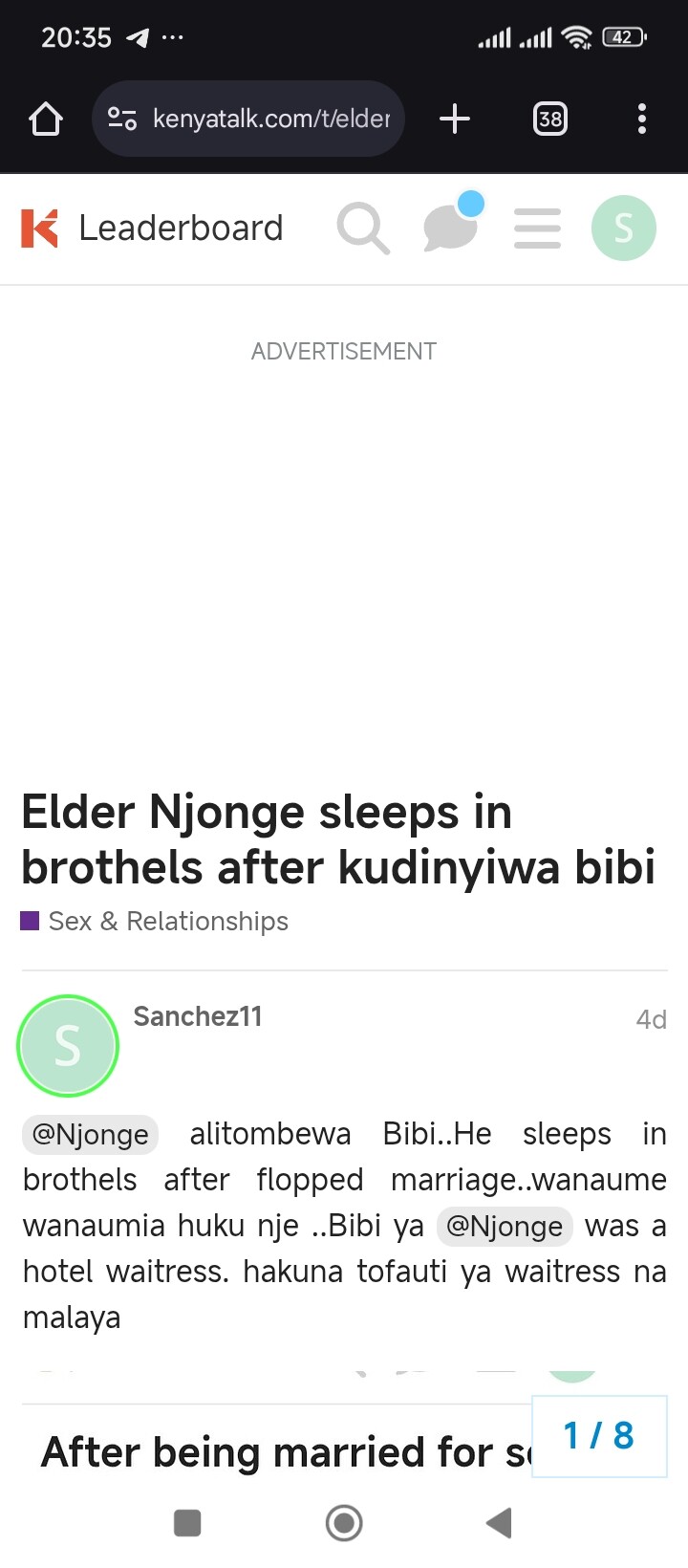Tap the kenyatalk.com address bar
Screen dimensions: 688x1568
[x=248, y=119]
